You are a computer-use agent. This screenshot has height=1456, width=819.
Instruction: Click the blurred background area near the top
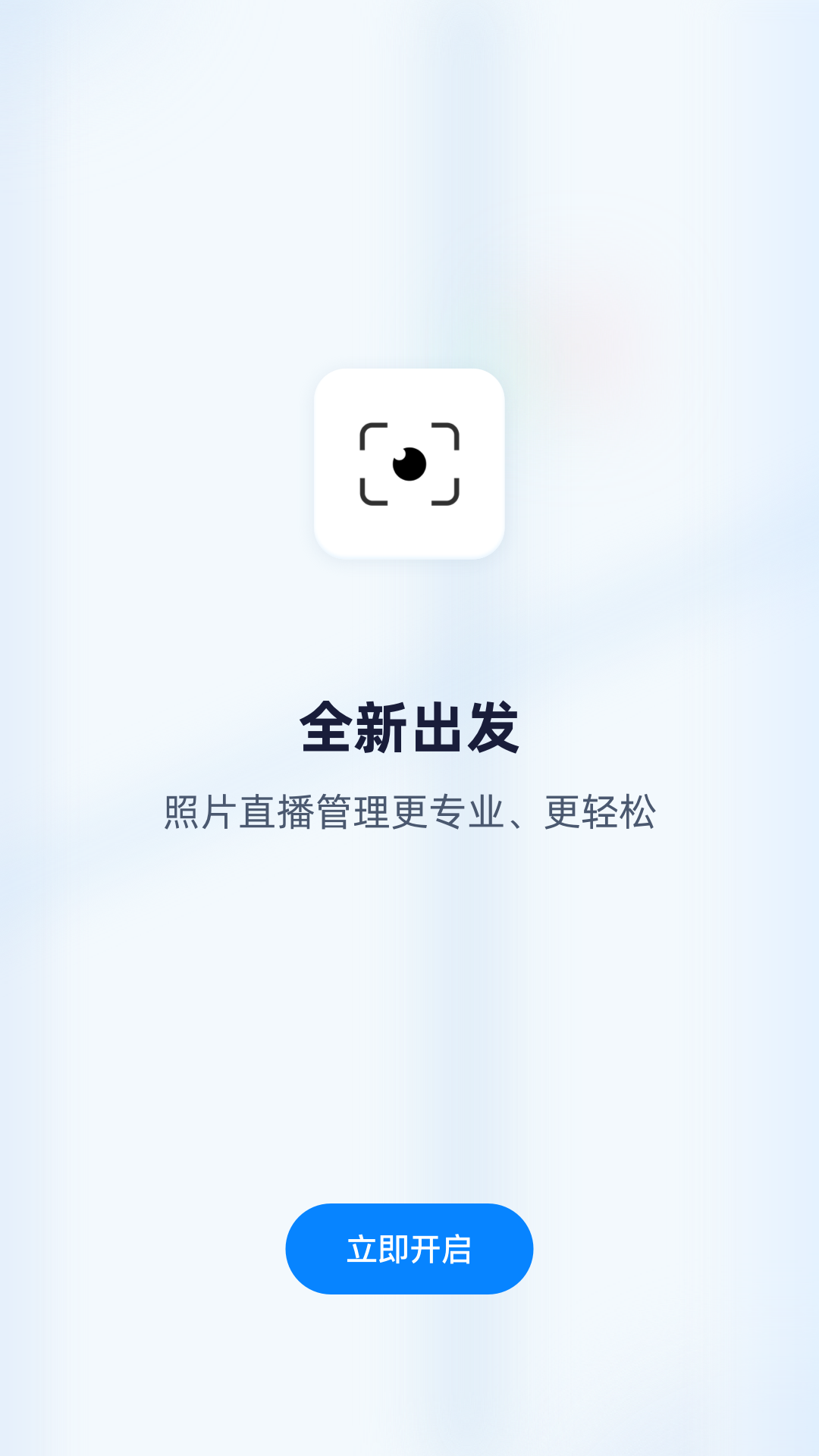click(x=409, y=152)
